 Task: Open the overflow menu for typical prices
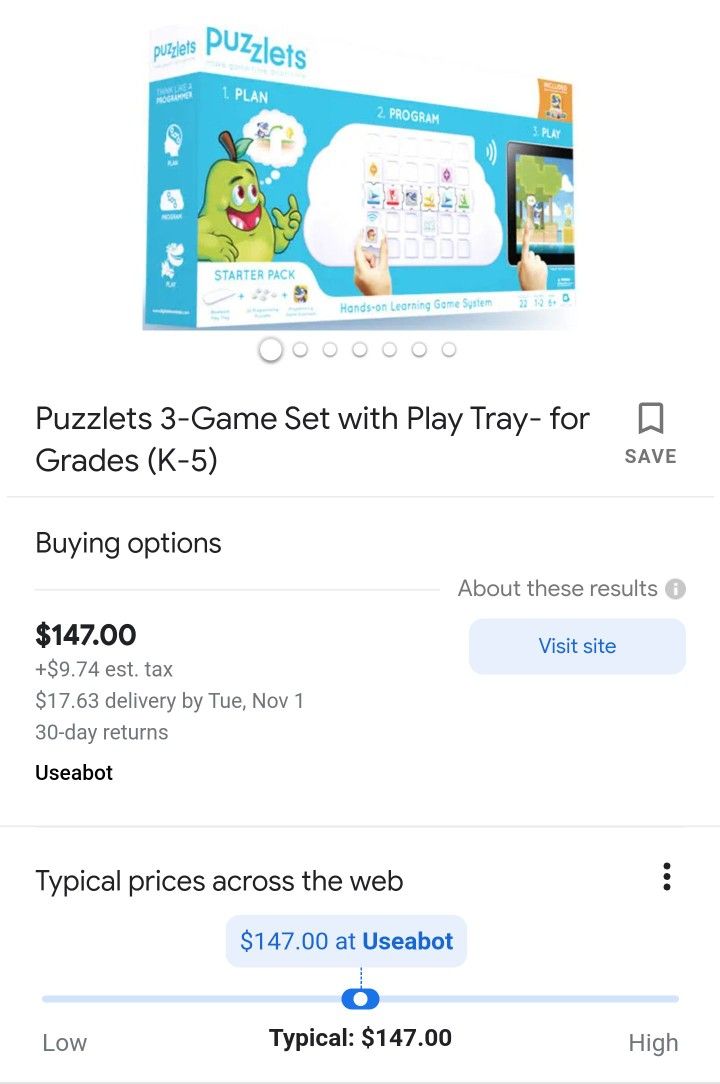tap(667, 877)
